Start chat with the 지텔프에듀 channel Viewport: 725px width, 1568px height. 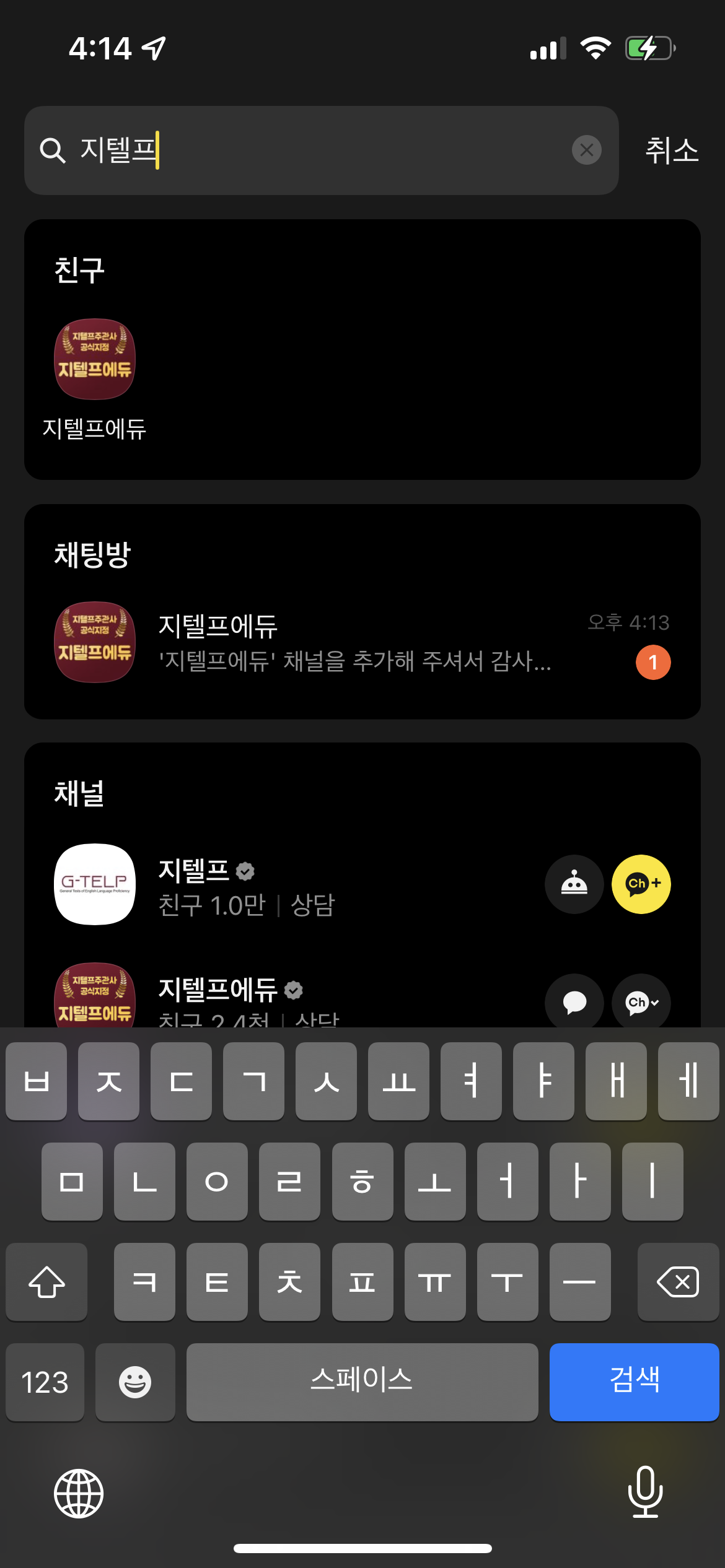(x=574, y=1002)
